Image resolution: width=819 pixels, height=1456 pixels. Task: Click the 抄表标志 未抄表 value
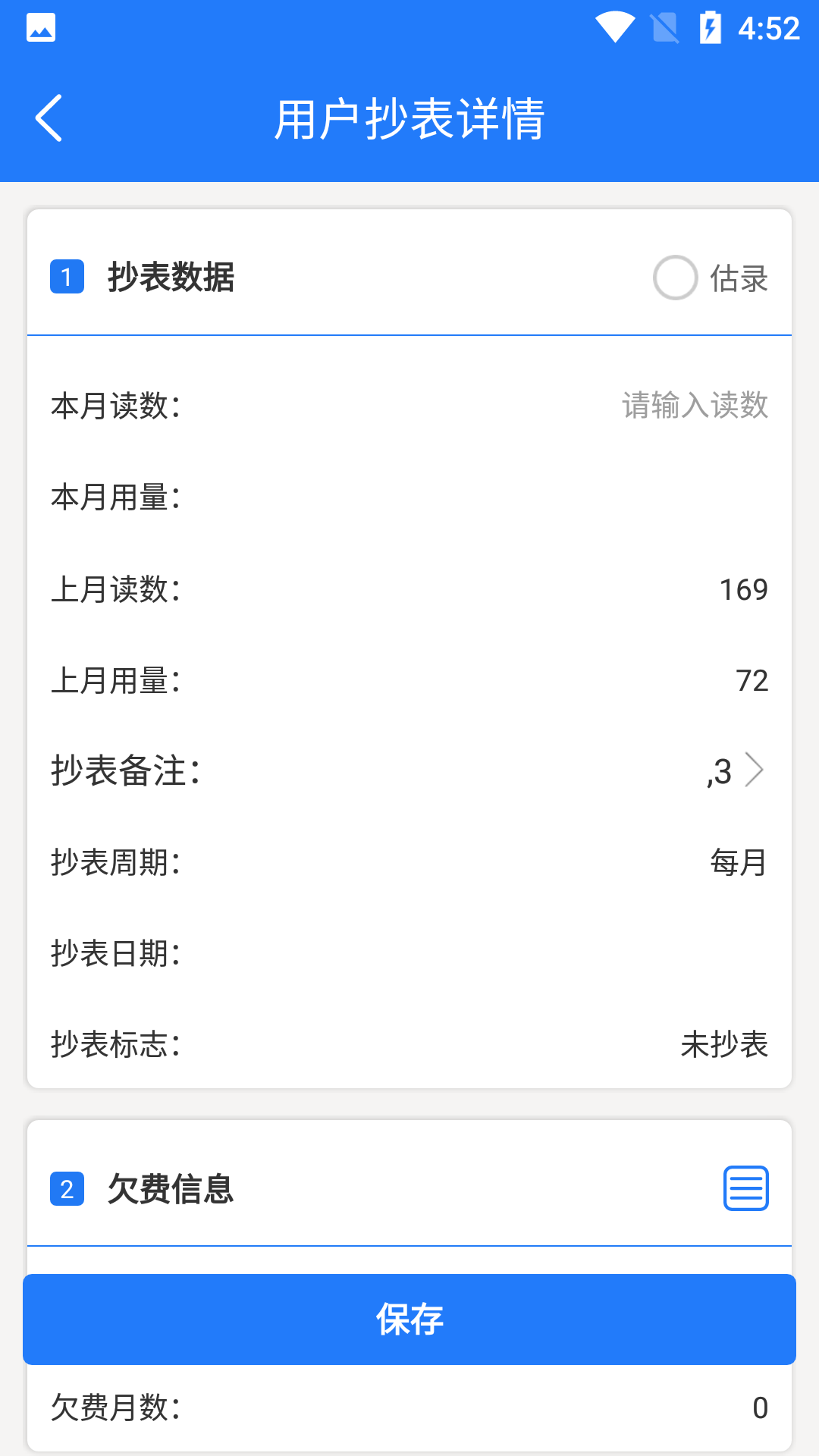[724, 1045]
